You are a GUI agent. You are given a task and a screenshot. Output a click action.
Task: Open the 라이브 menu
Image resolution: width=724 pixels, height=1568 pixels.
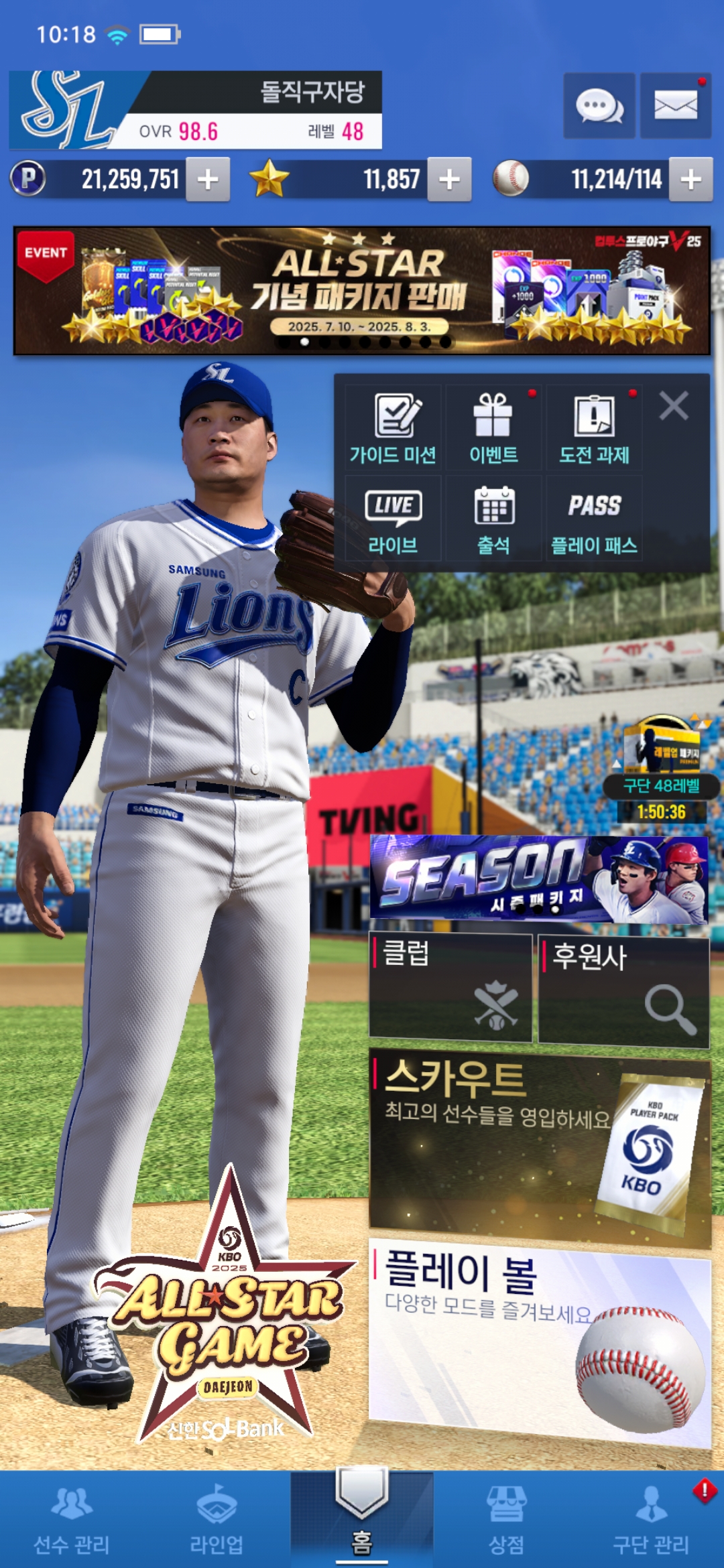[x=393, y=518]
